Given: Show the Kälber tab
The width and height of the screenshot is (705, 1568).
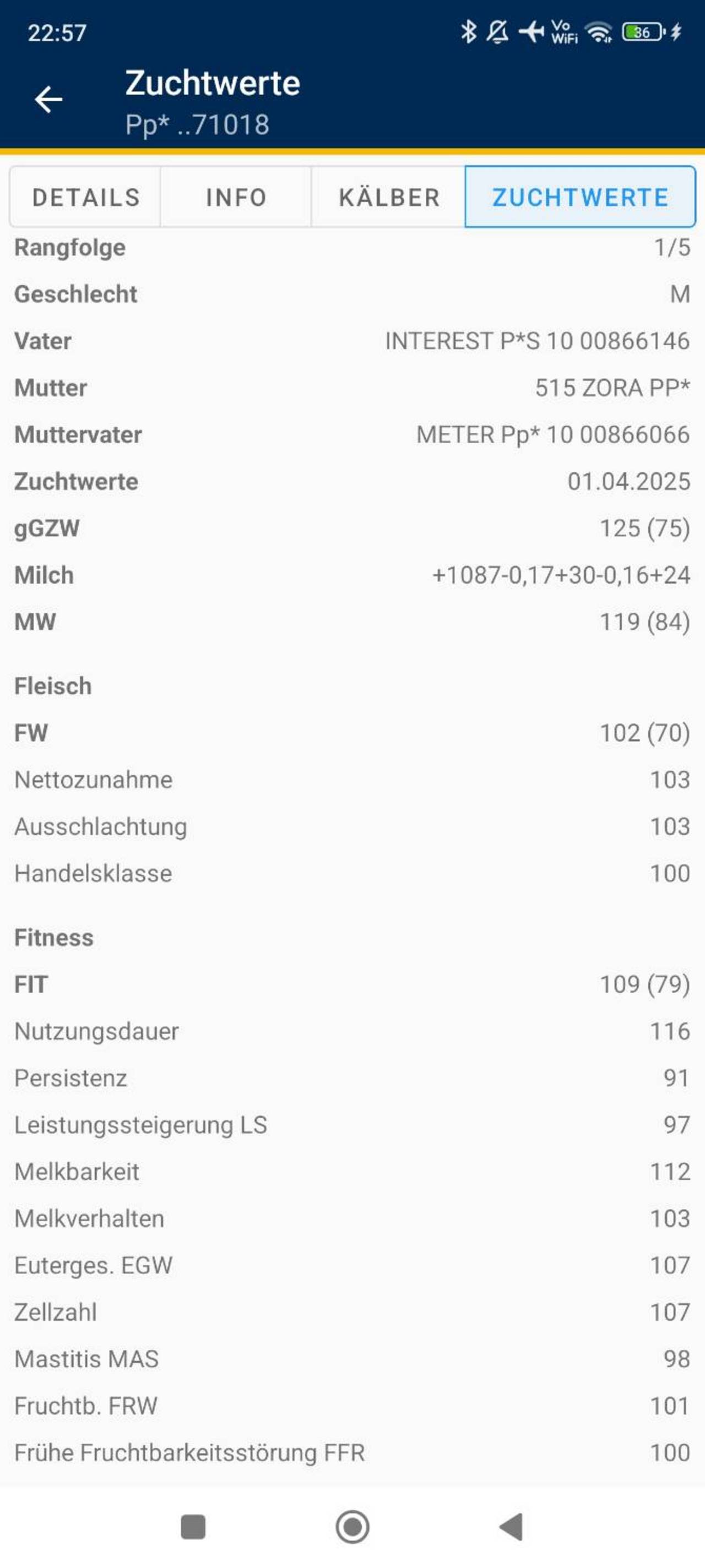Looking at the screenshot, I should 388,197.
